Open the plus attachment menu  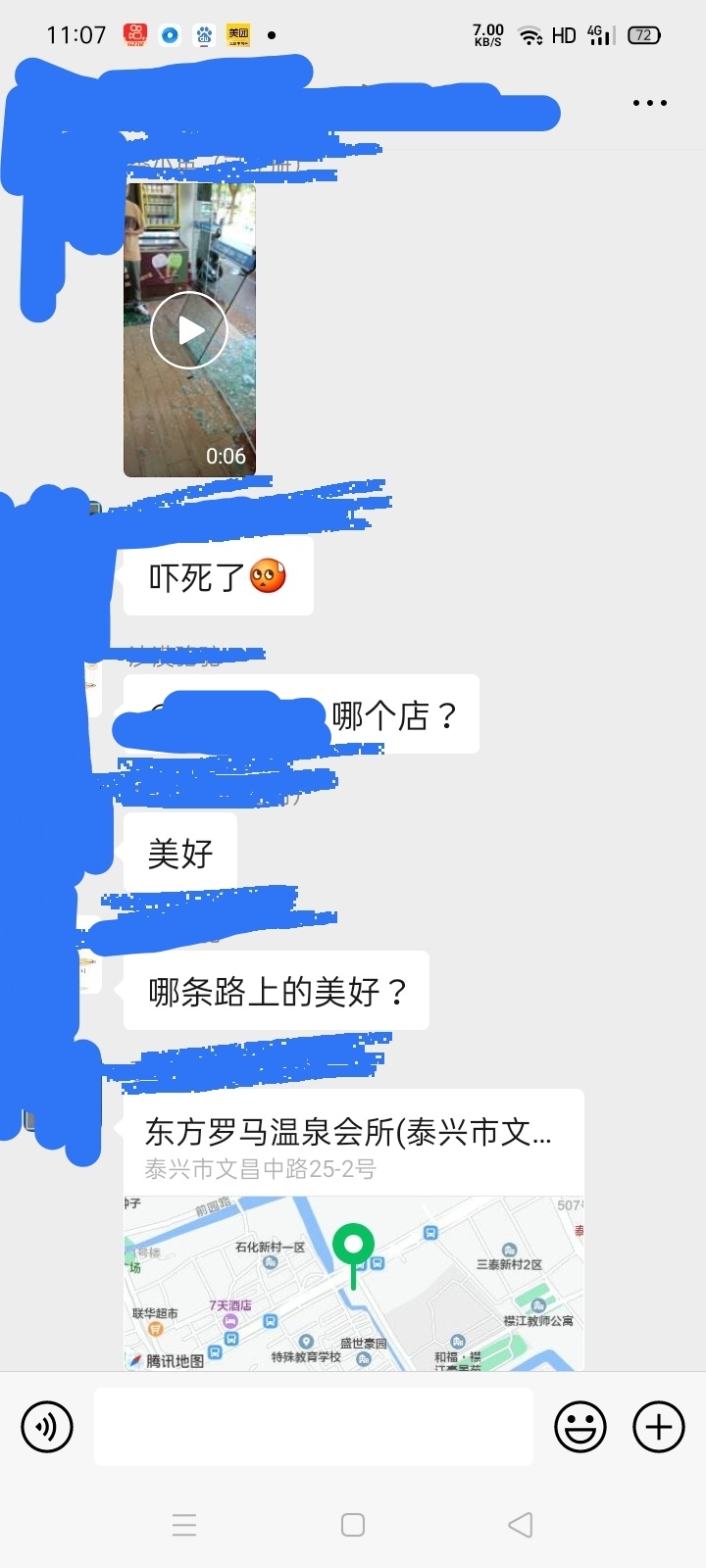pyautogui.click(x=659, y=1427)
